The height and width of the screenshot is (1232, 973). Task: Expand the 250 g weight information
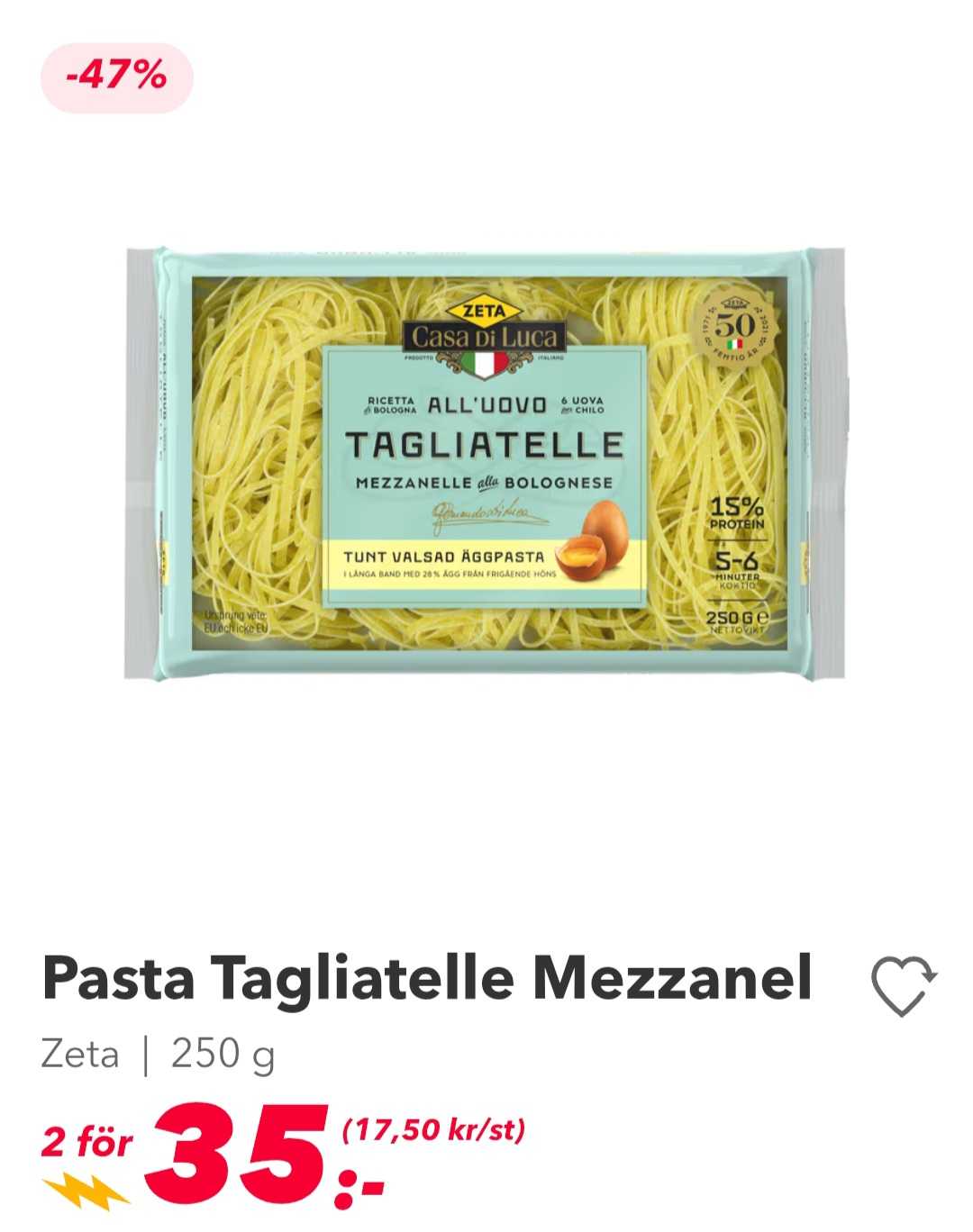click(223, 1054)
